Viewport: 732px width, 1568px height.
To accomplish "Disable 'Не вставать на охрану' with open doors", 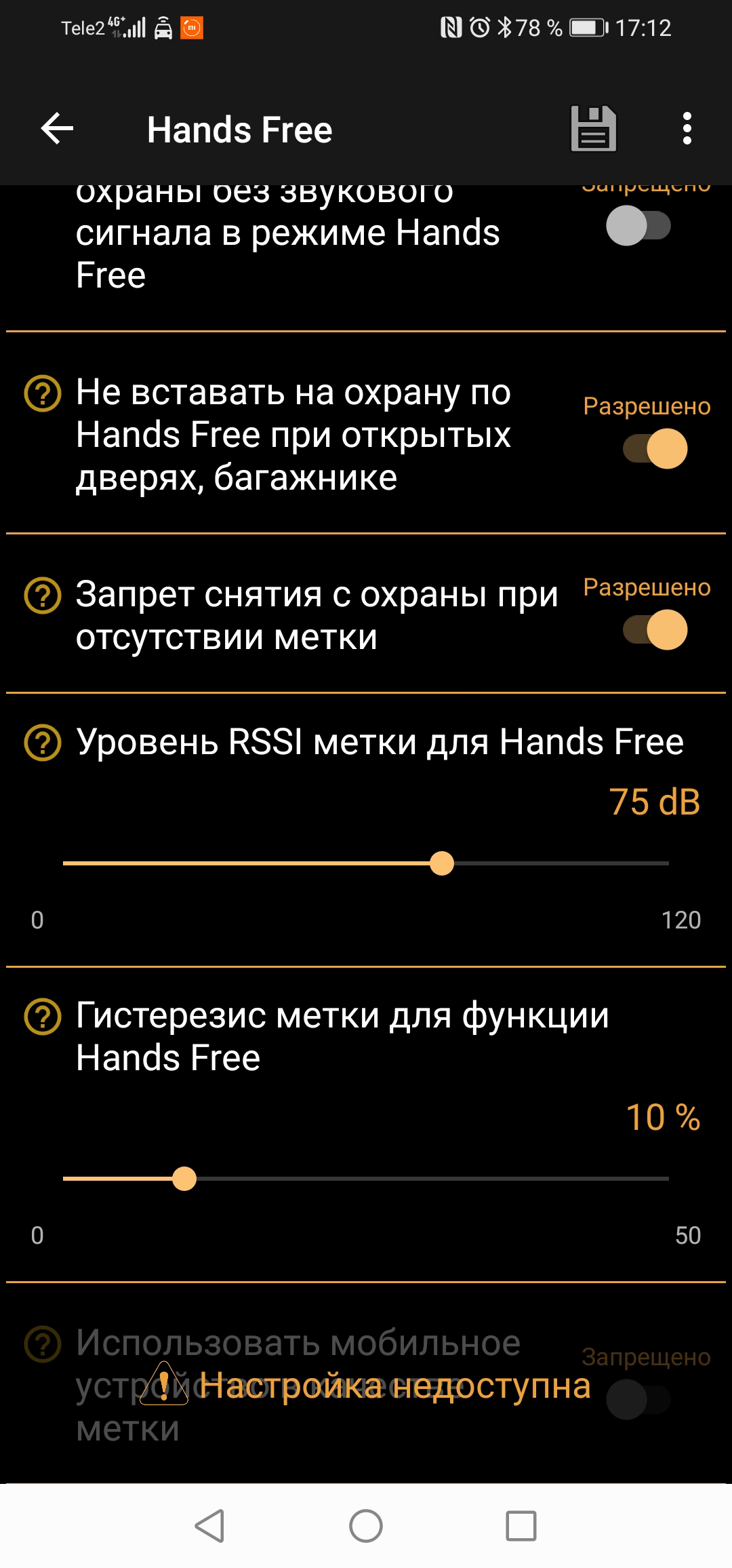I will (x=655, y=448).
